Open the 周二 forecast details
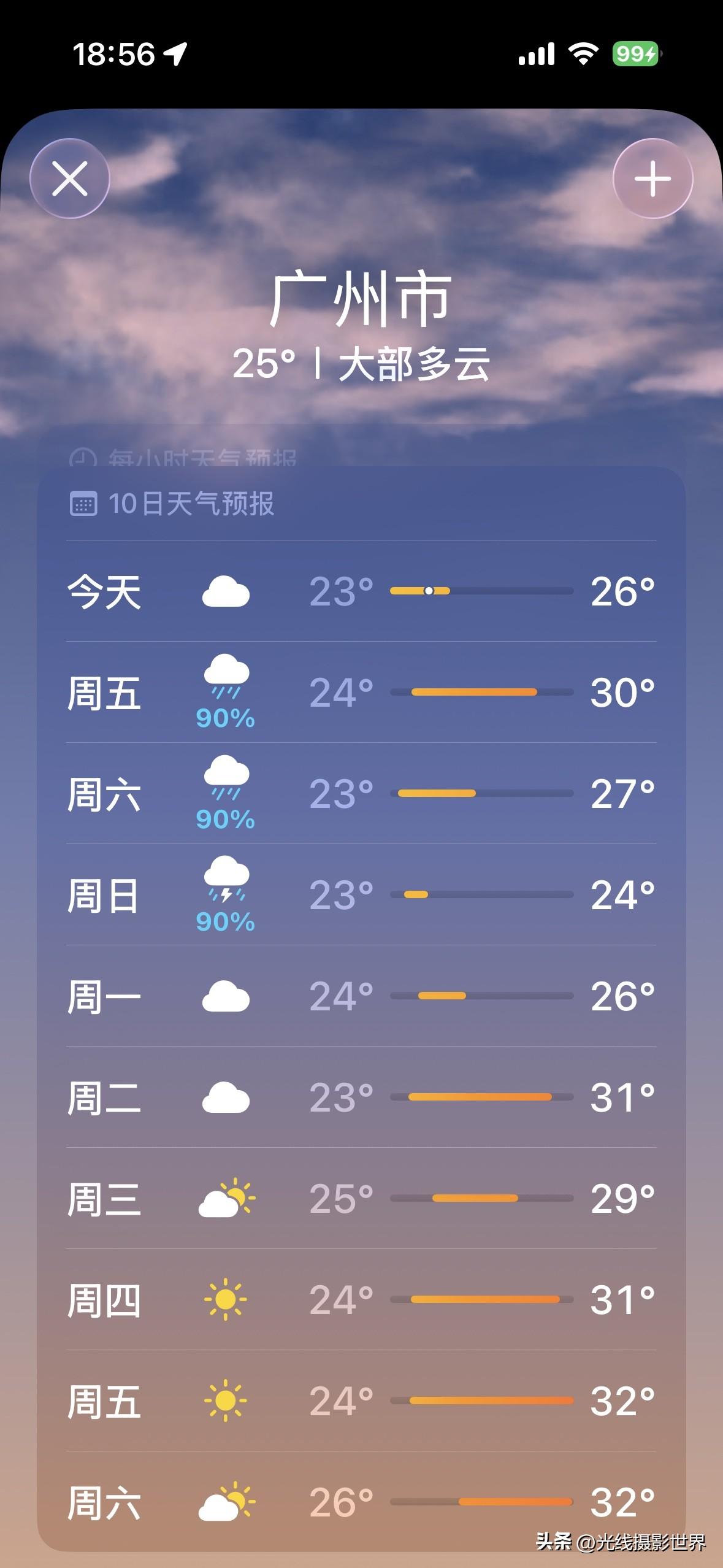The width and height of the screenshot is (723, 1568). pyautogui.click(x=362, y=1099)
